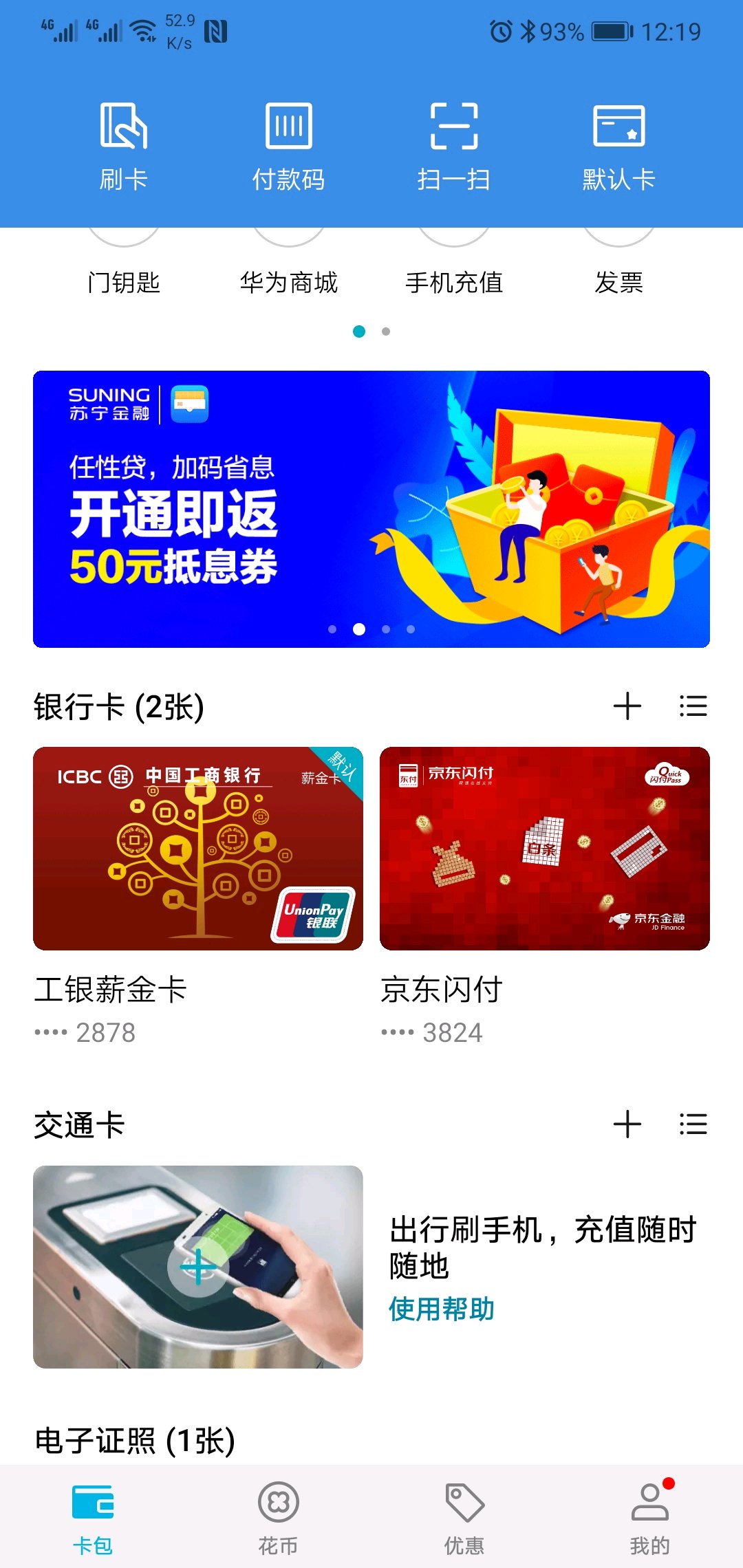The image size is (743, 1568).
Task: Open 门钥匙 door key service
Action: 124,272
